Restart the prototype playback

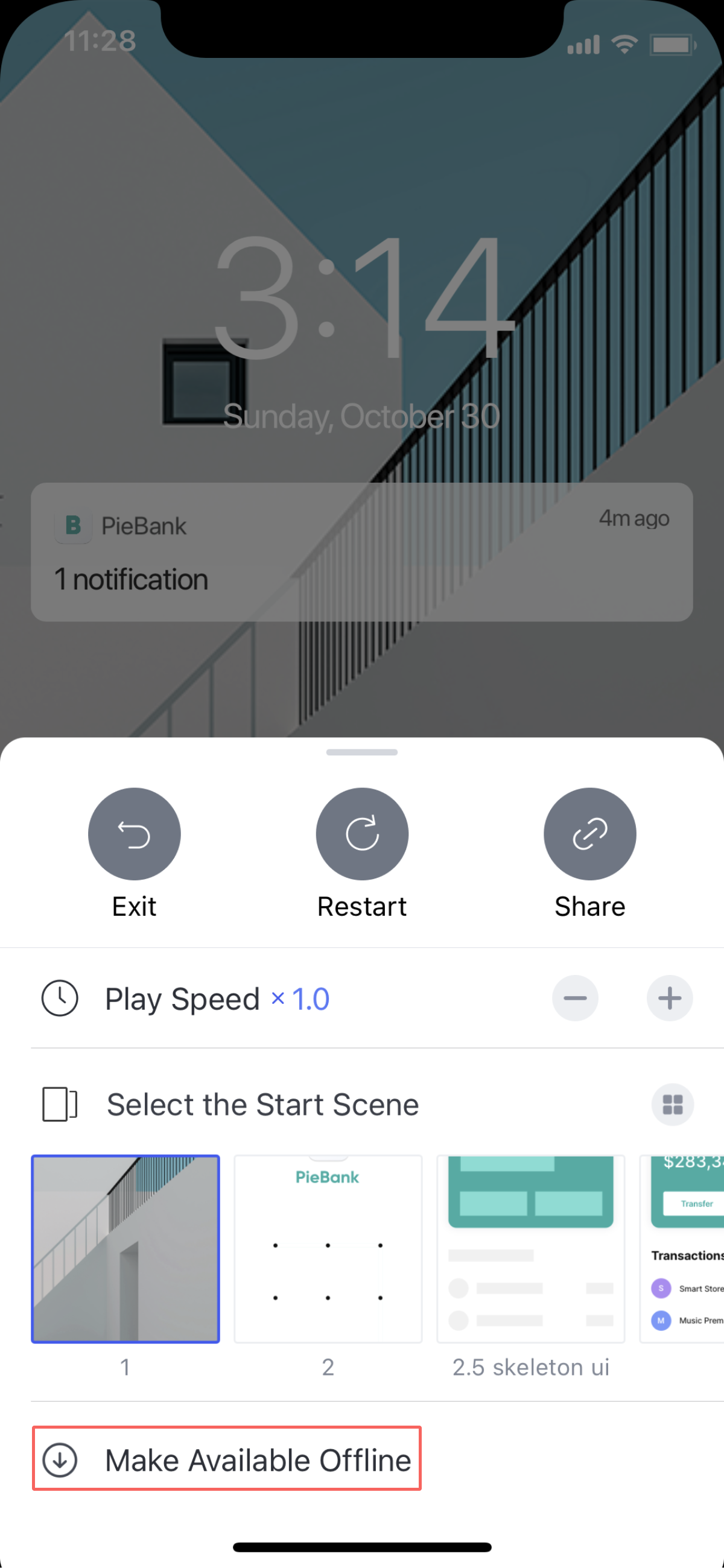click(x=361, y=833)
